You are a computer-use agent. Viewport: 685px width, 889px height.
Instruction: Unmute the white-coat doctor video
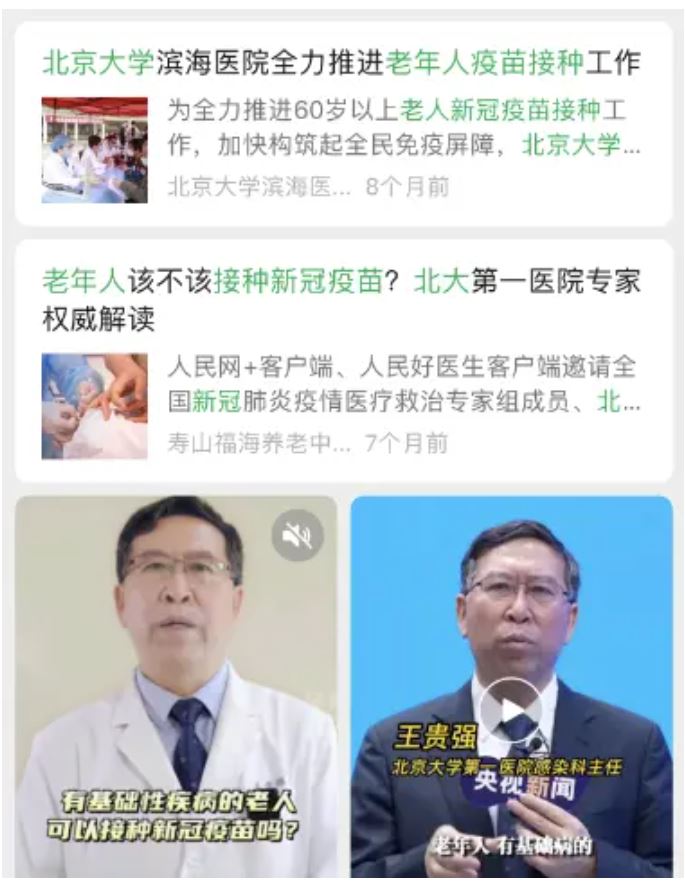[297, 536]
